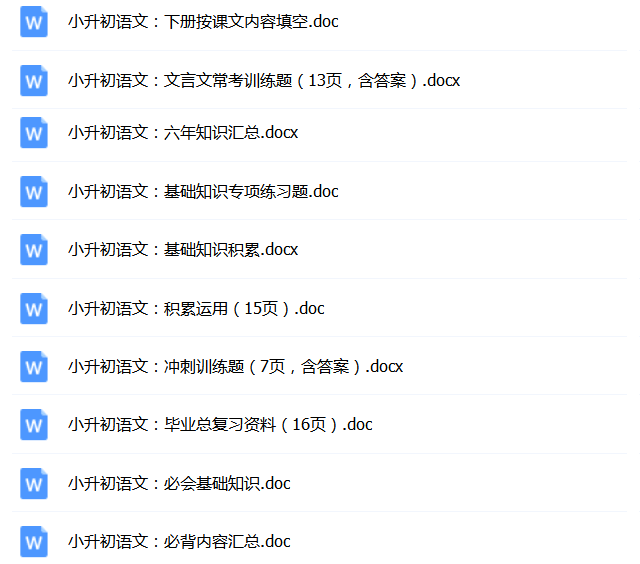Open 必背内容汇总.doc file
This screenshot has height=564, width=640.
click(x=179, y=541)
